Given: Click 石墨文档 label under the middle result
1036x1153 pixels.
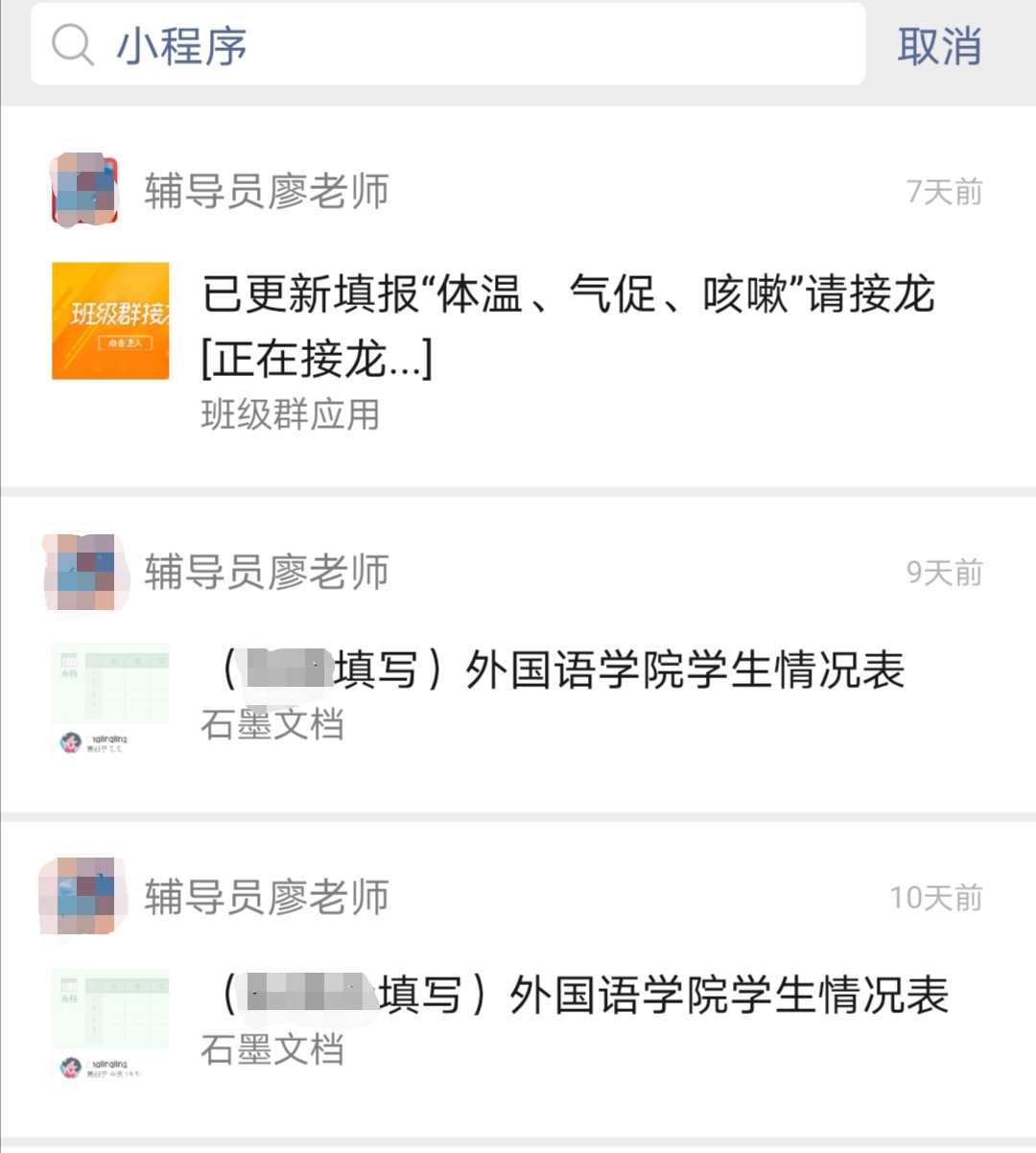Looking at the screenshot, I should [x=274, y=726].
